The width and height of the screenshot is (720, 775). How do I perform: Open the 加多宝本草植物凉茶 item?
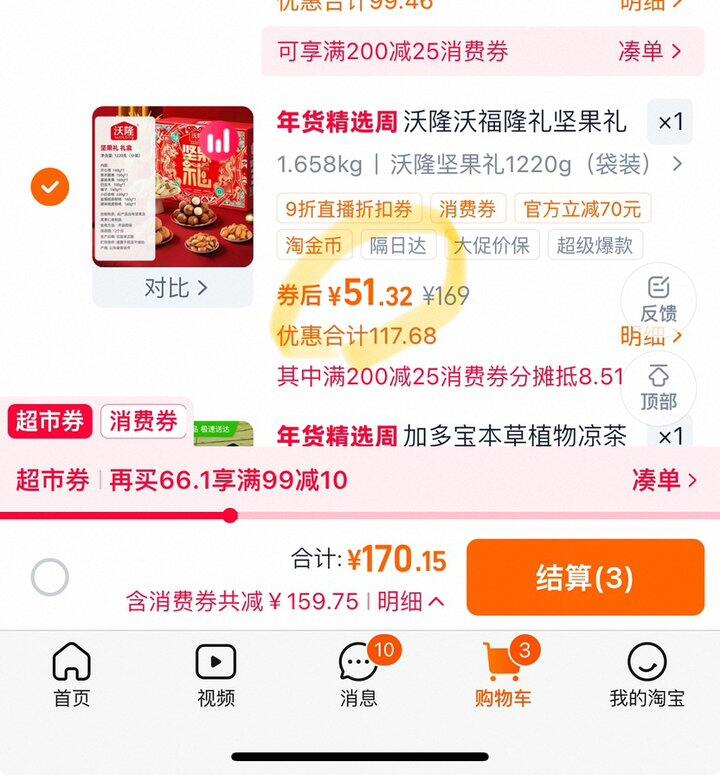[x=514, y=436]
